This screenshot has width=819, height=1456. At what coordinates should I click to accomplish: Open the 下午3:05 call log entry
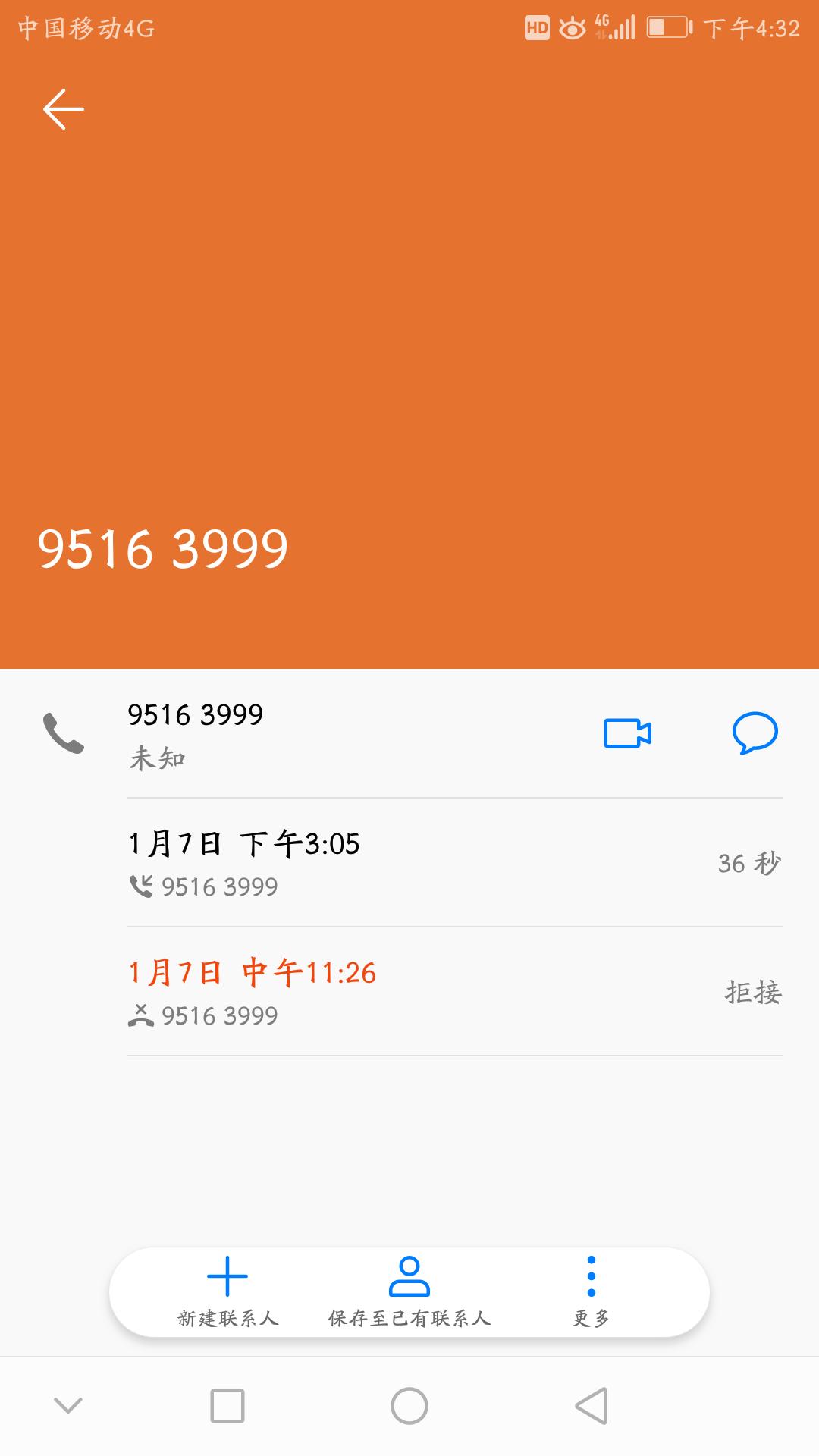[x=453, y=863]
